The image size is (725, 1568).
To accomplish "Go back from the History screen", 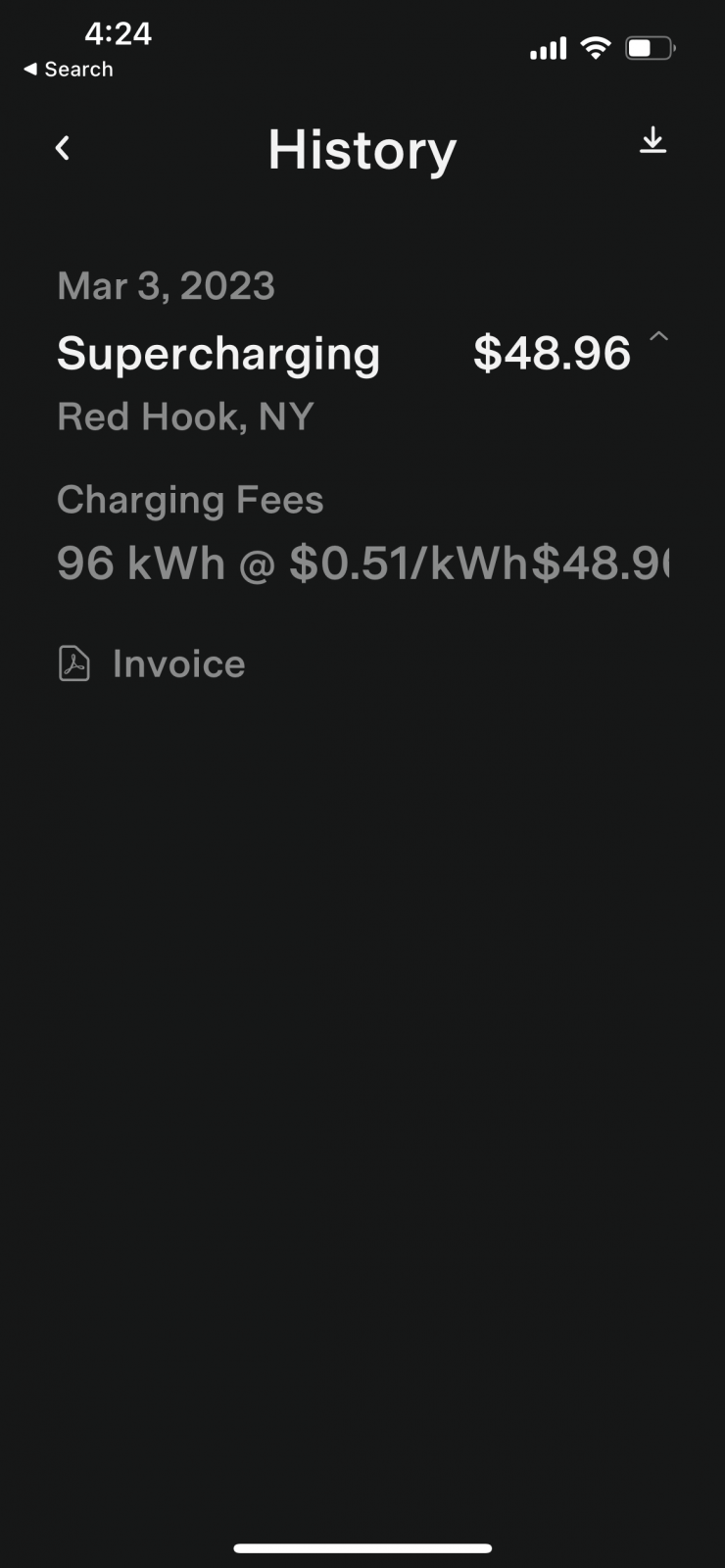I will click(x=63, y=148).
